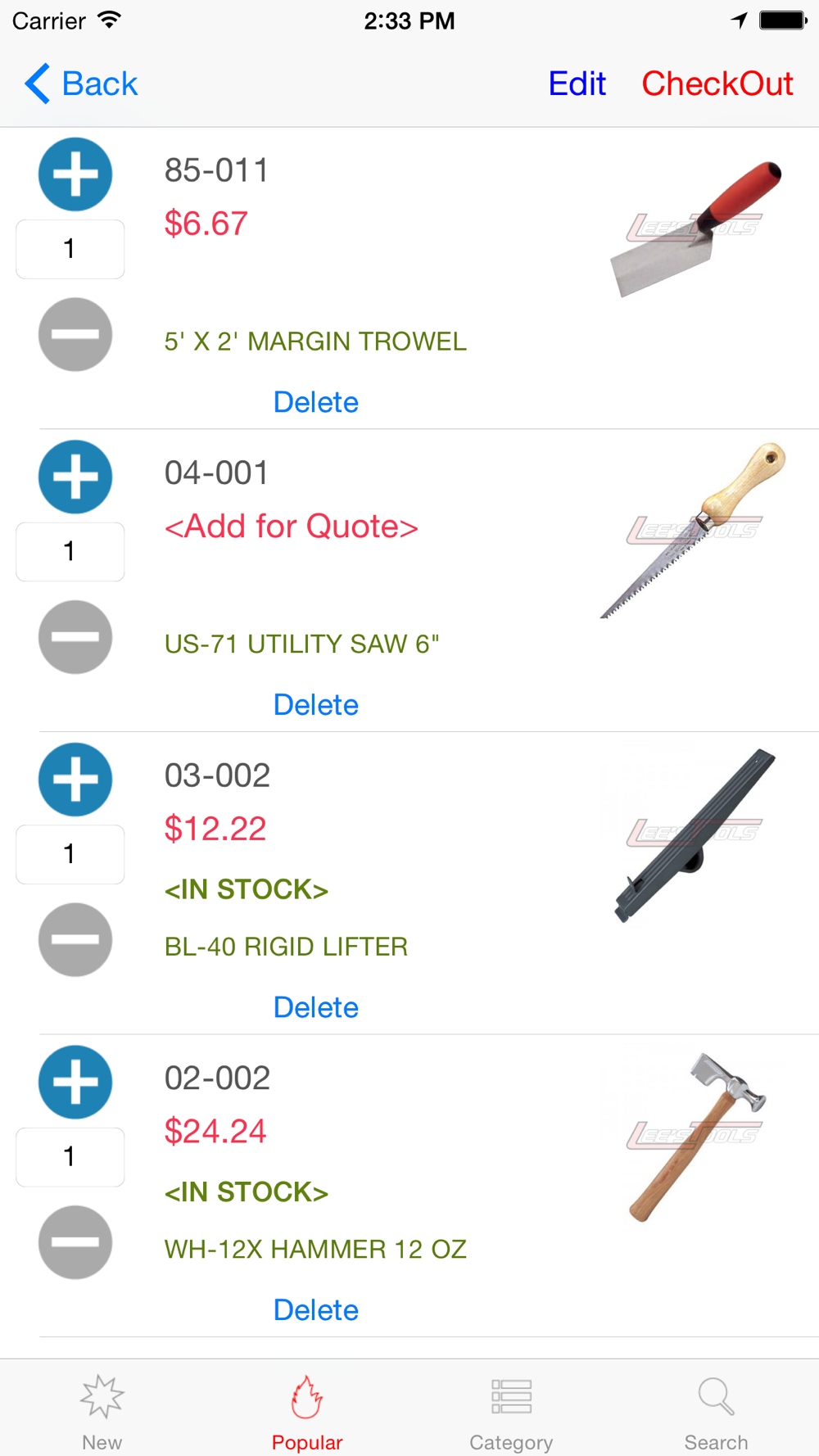Increase quantity of 85-011 margin trowel
This screenshot has height=1456, width=819.
pos(75,174)
